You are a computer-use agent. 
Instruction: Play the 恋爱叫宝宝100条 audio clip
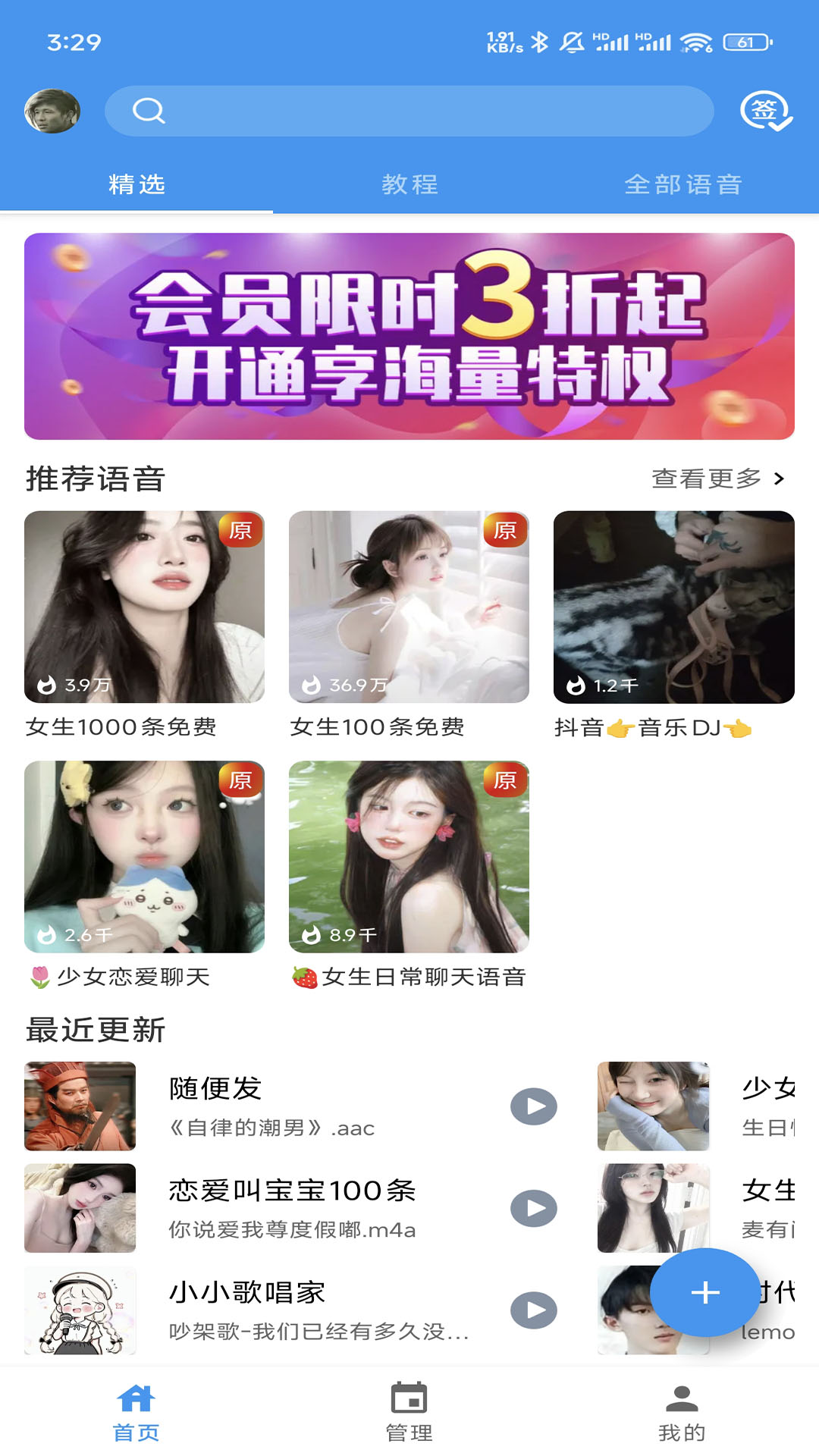pos(533,1208)
